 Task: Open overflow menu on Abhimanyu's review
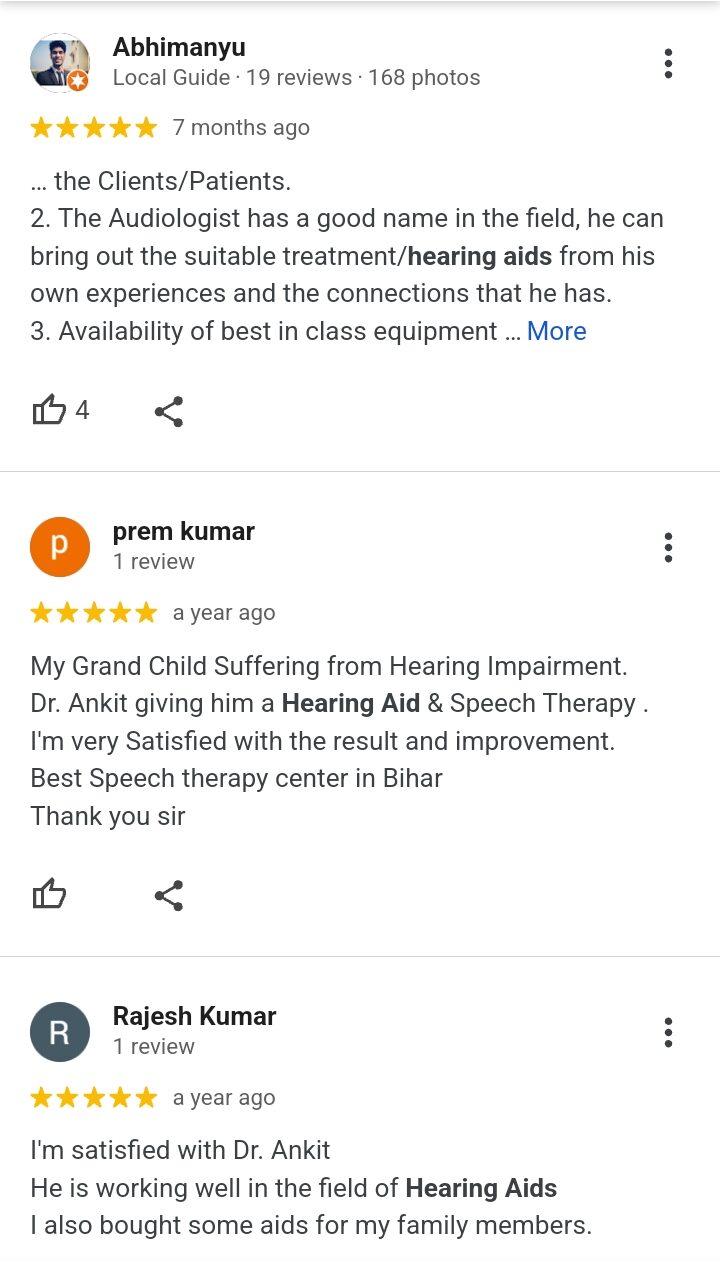tap(668, 63)
